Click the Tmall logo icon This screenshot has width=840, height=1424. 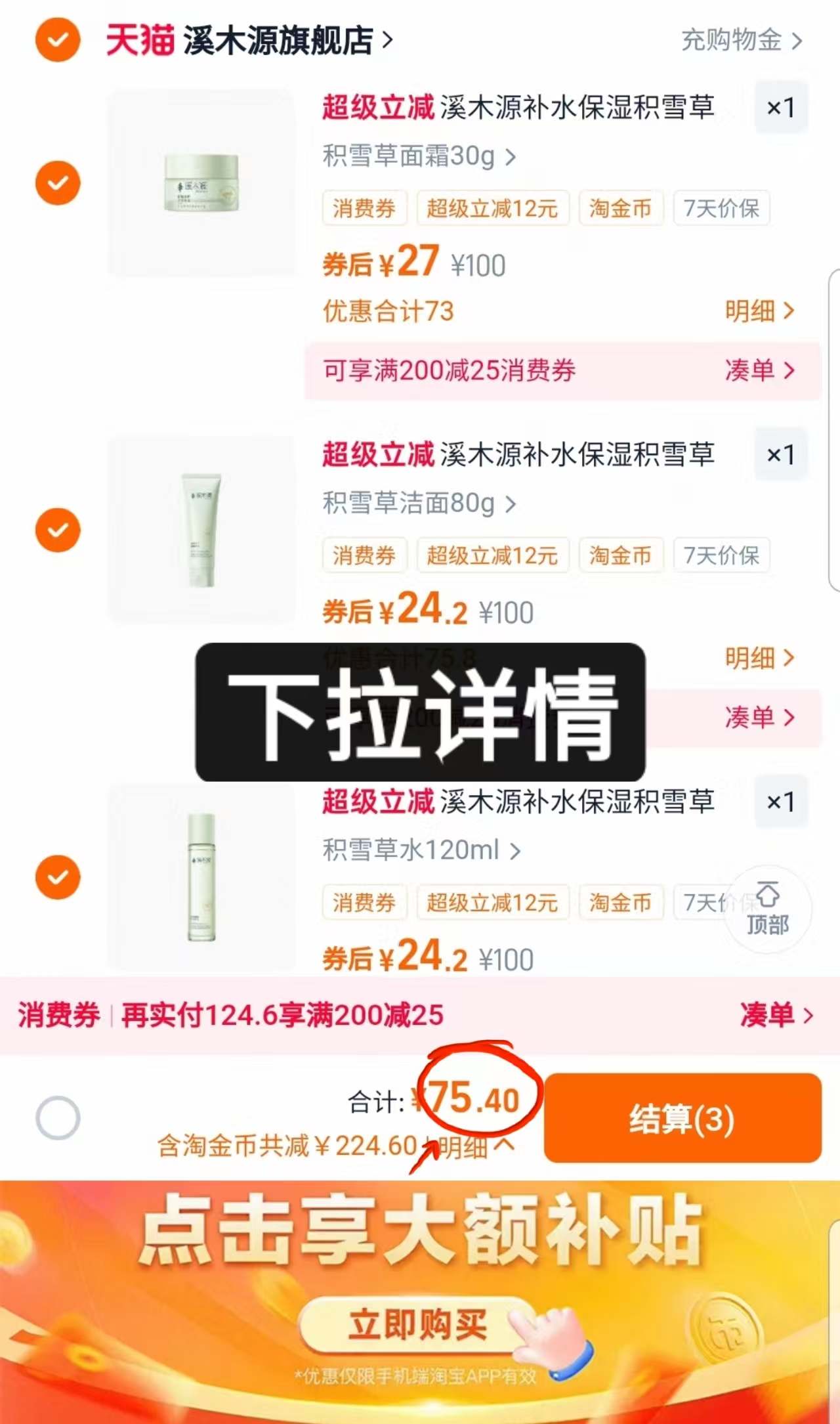pyautogui.click(x=140, y=41)
